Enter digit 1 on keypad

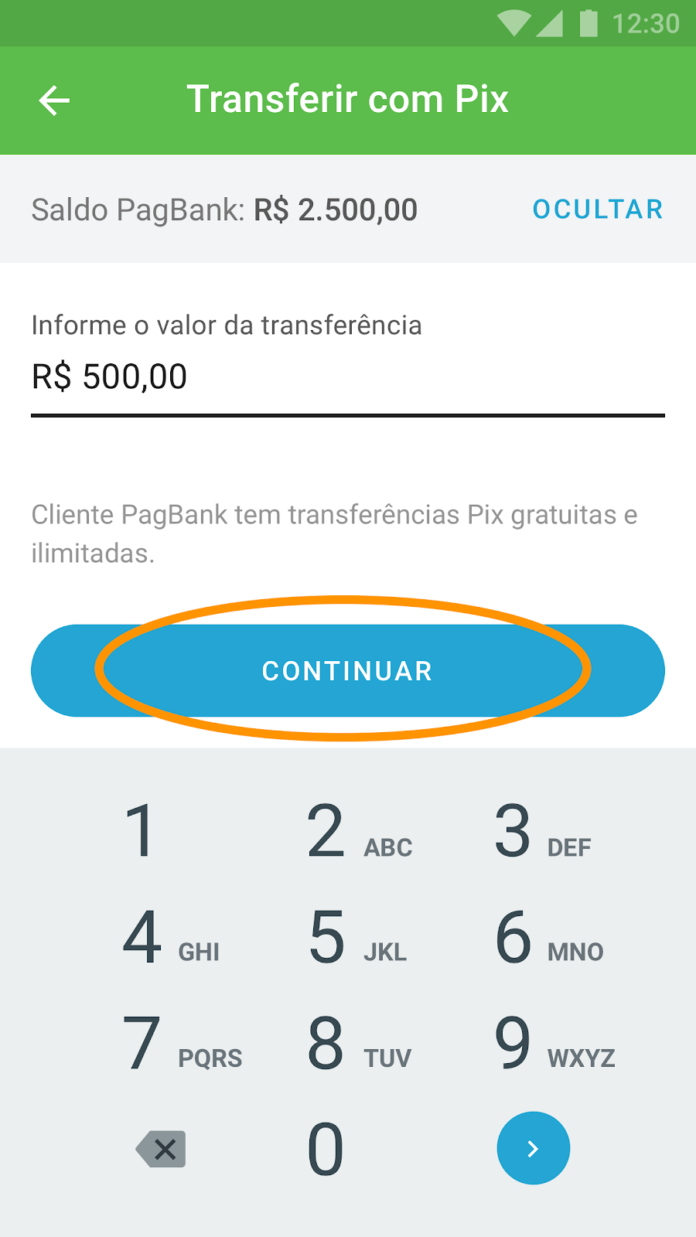140,832
